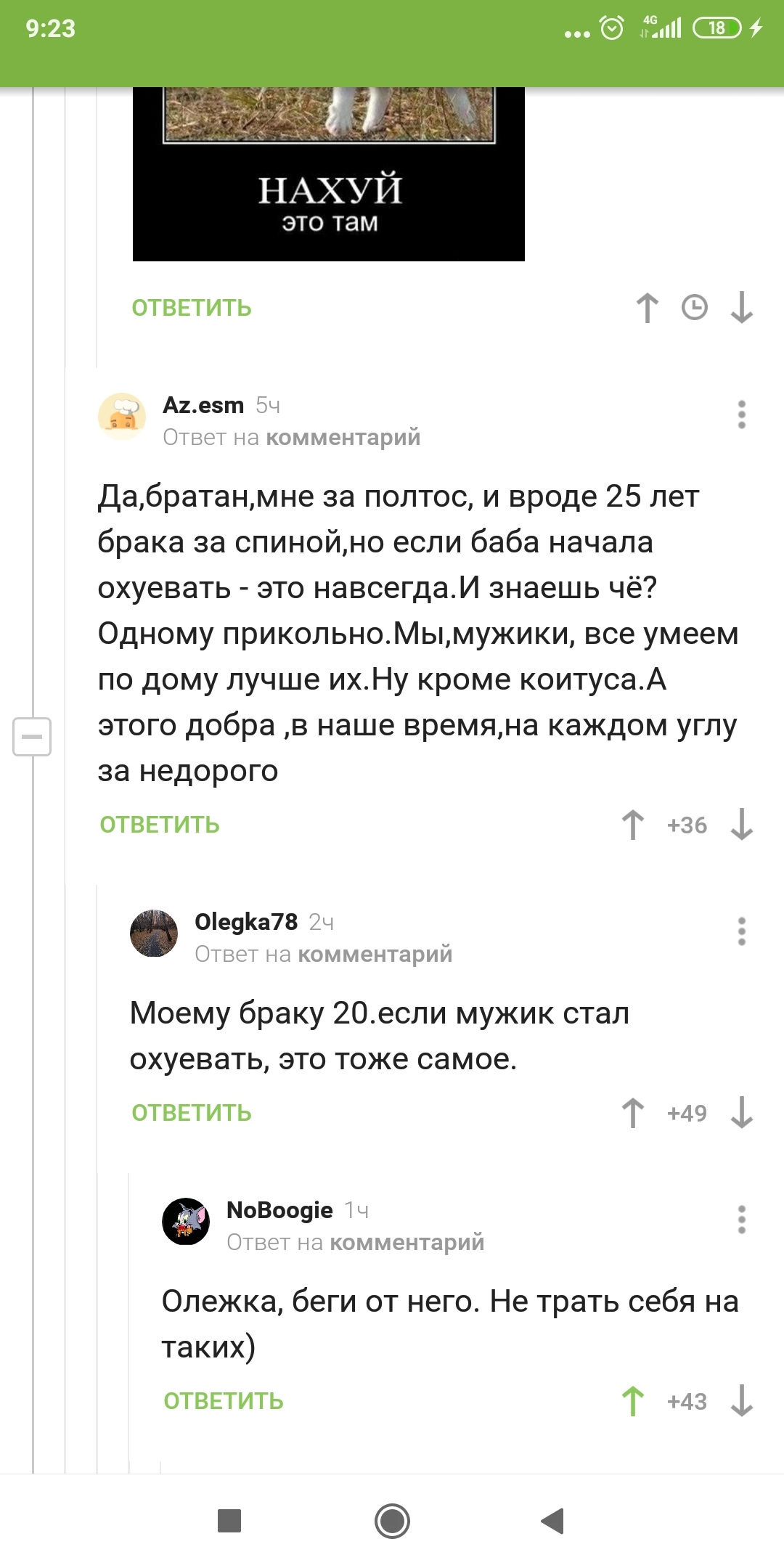Open options menu for Az.esm's comment
Image resolution: width=784 pixels, height=1568 pixels.
(x=741, y=415)
